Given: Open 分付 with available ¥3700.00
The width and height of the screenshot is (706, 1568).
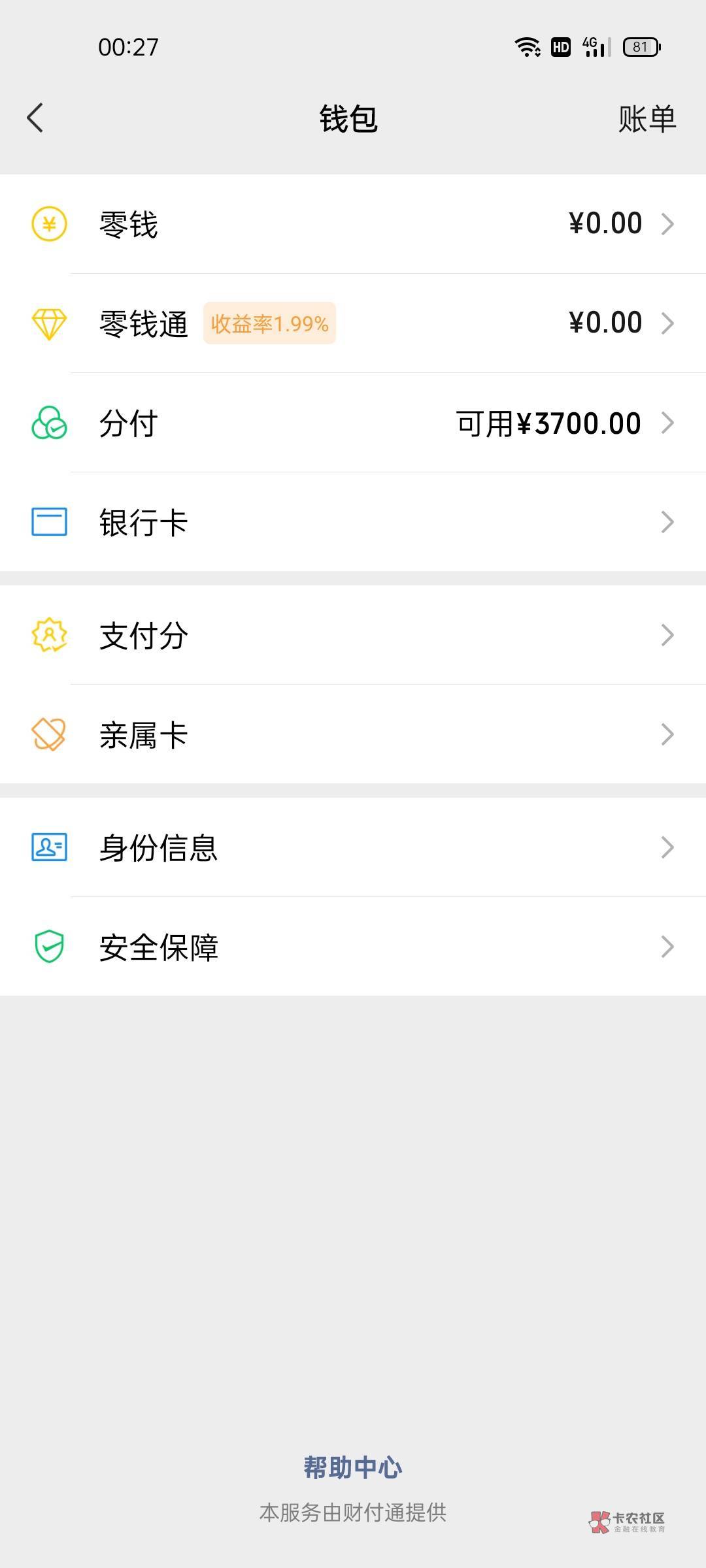Looking at the screenshot, I should 353,423.
